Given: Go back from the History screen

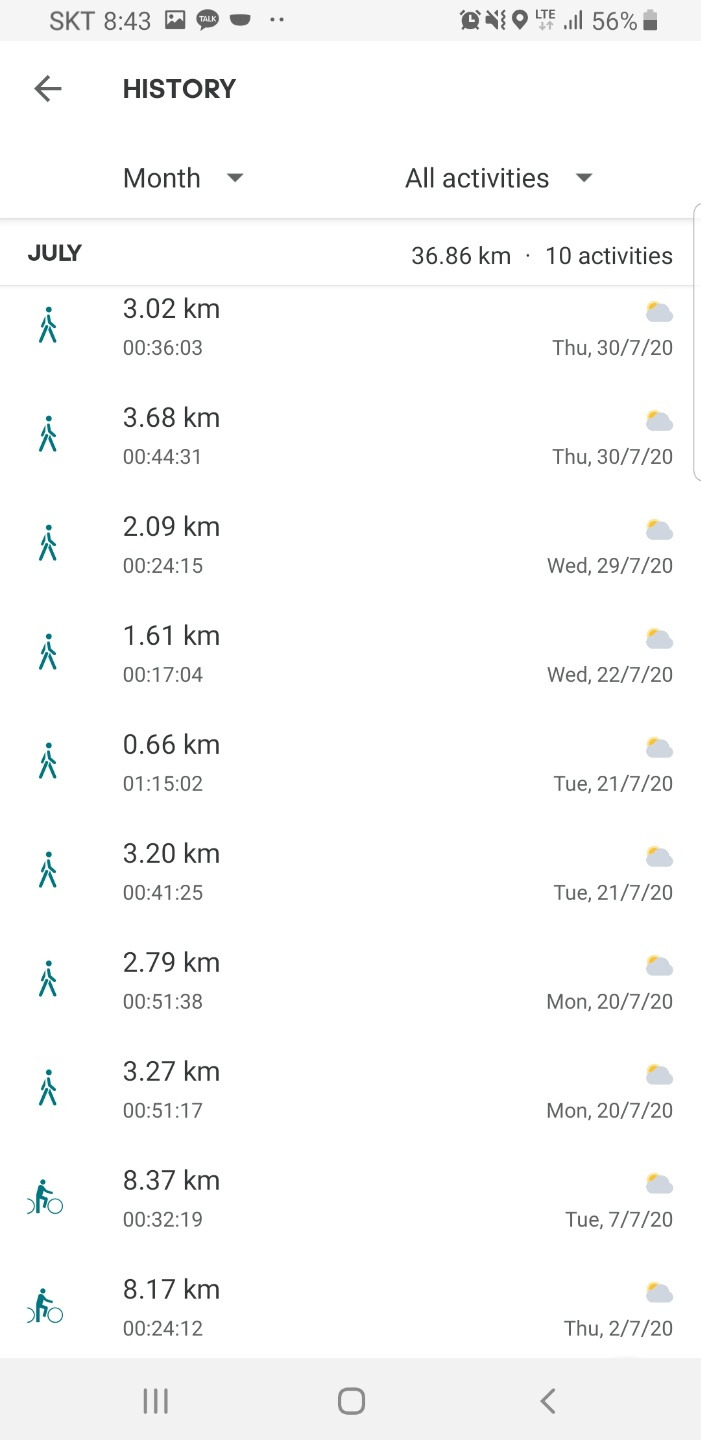Looking at the screenshot, I should 47,89.
